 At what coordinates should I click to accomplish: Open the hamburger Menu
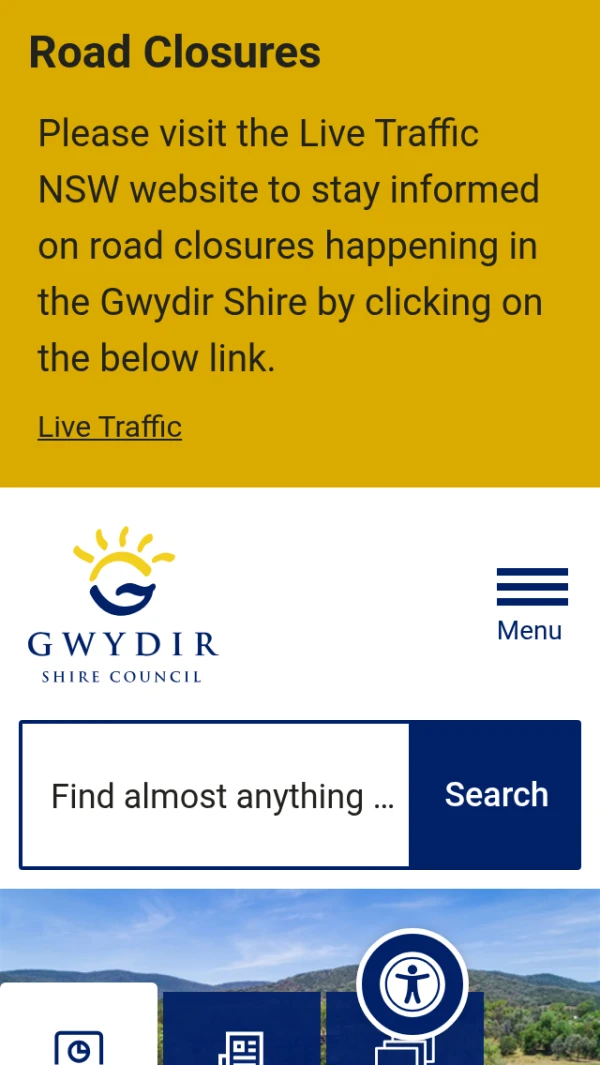531,604
